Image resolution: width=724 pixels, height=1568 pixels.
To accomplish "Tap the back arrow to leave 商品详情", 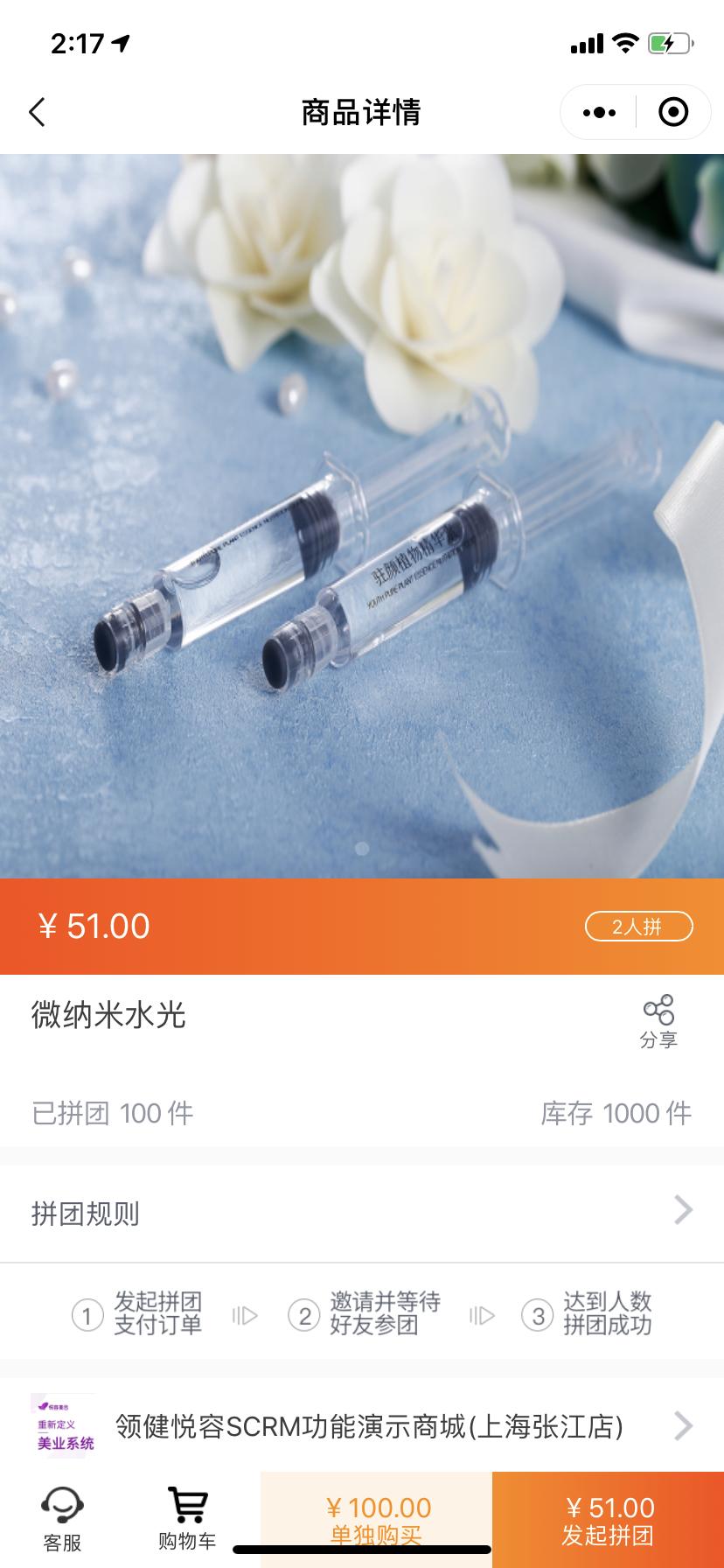I will 35,113.
